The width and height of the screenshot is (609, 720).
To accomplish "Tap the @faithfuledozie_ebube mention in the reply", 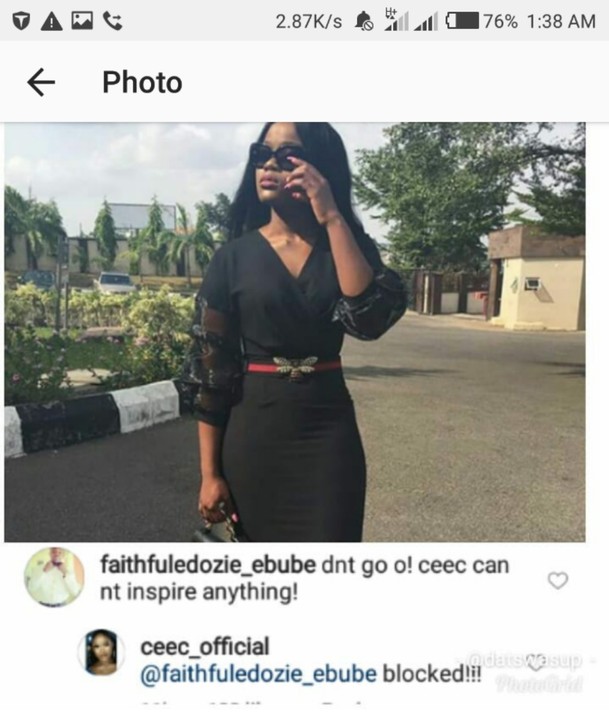I will (x=259, y=674).
